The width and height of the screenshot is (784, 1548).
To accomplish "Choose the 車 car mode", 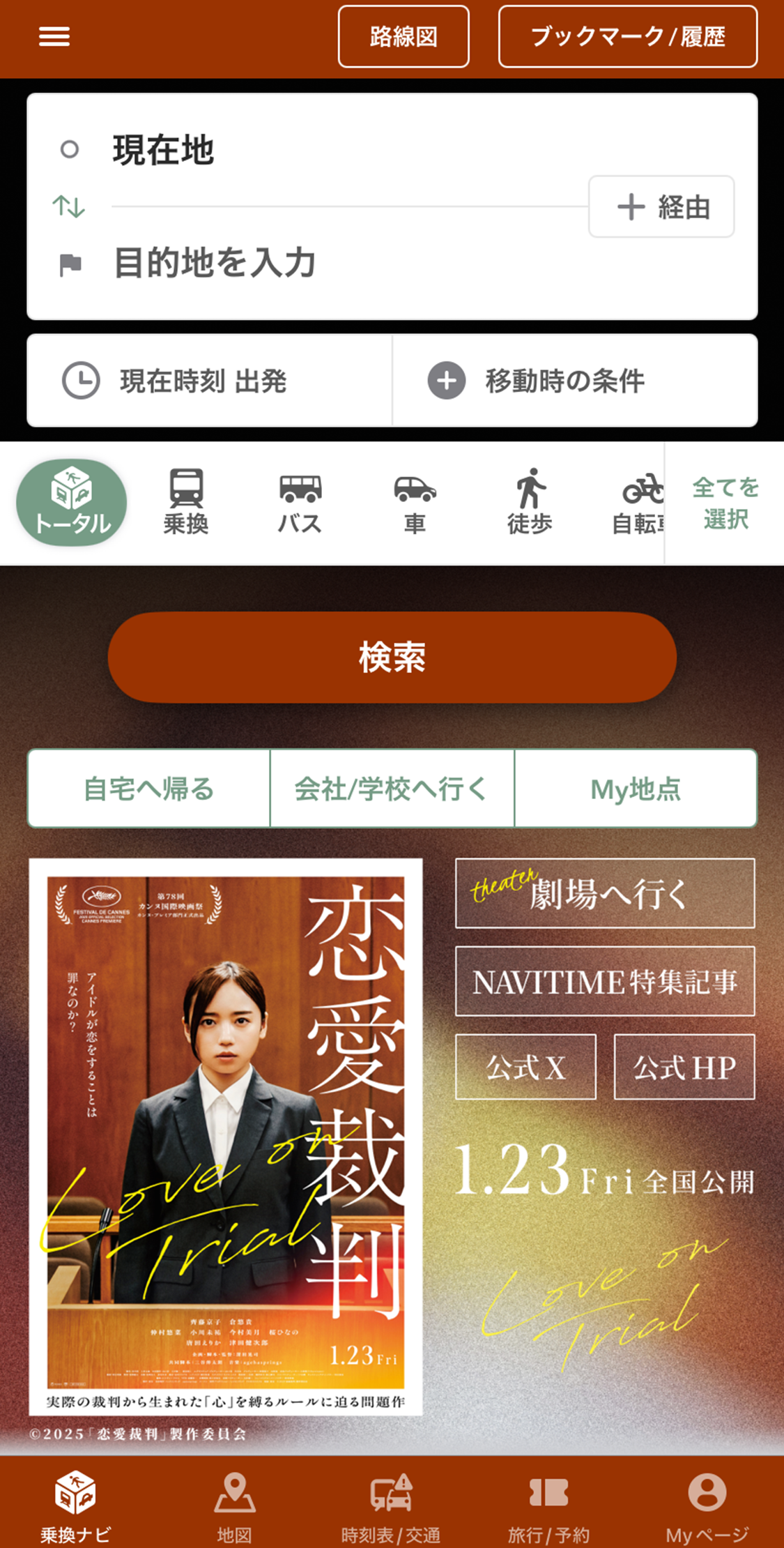I will [x=415, y=502].
